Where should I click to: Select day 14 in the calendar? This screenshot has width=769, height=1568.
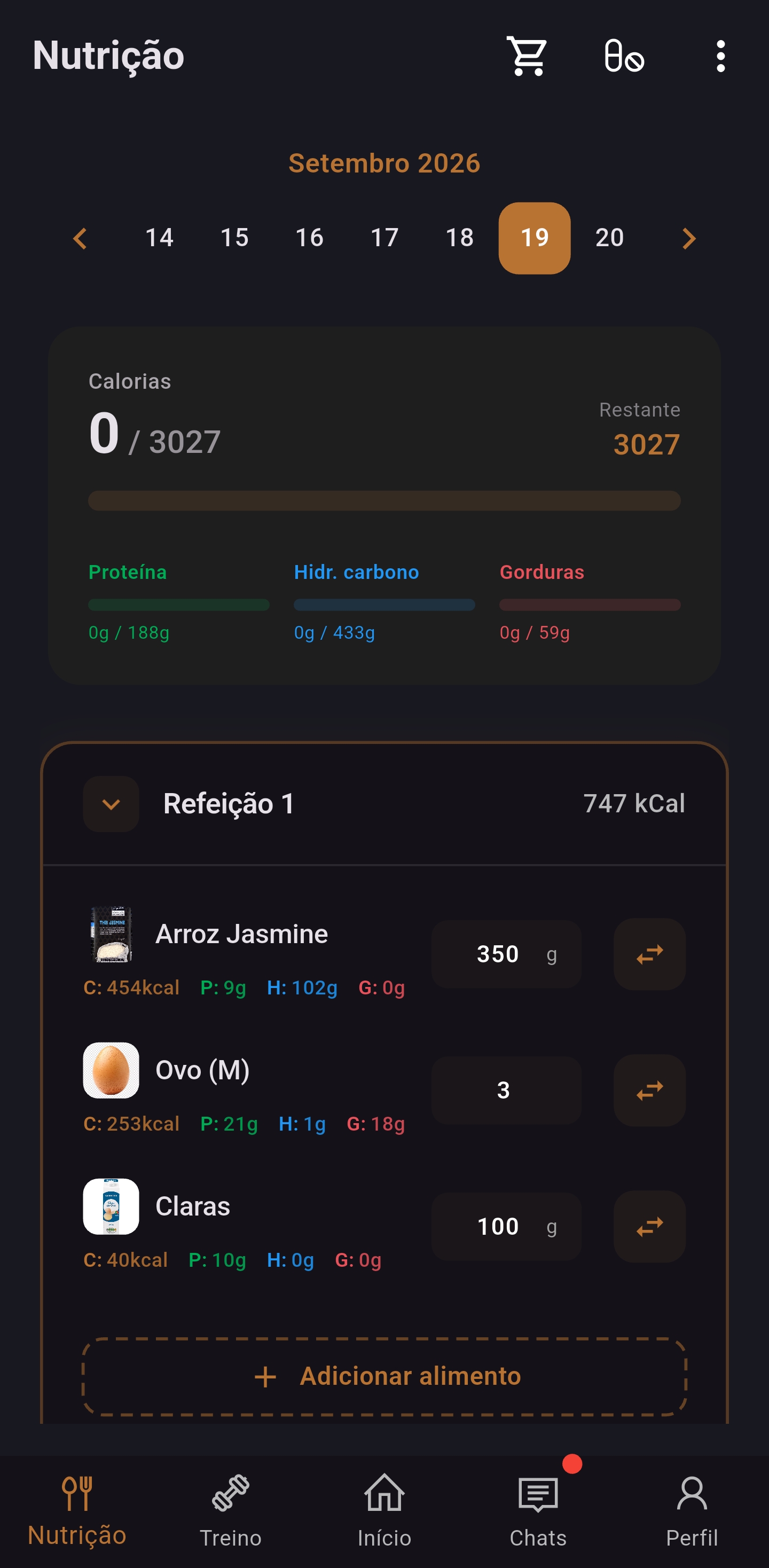pyautogui.click(x=160, y=238)
